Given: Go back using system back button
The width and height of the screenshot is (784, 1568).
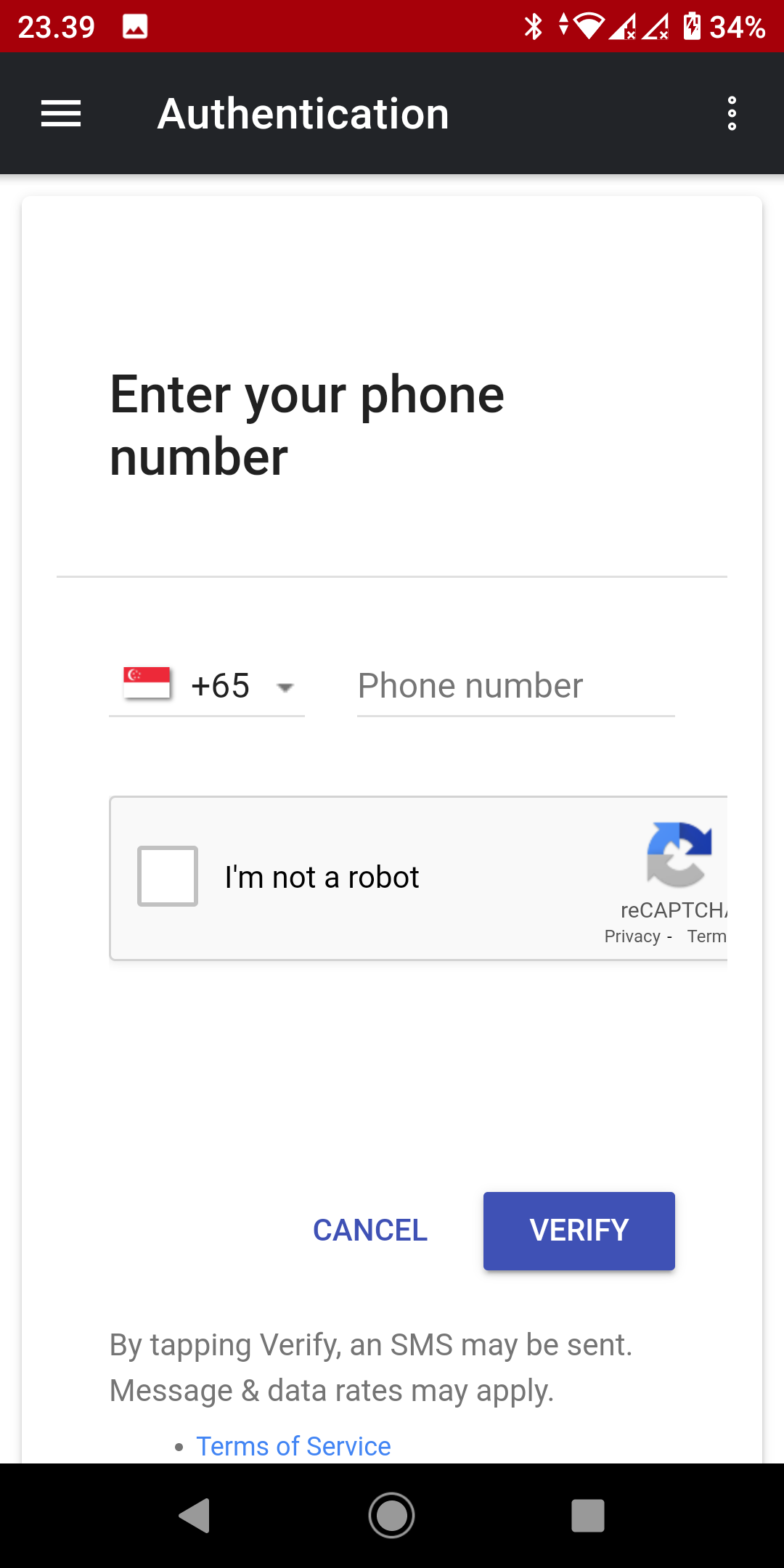Looking at the screenshot, I should pos(195,1516).
